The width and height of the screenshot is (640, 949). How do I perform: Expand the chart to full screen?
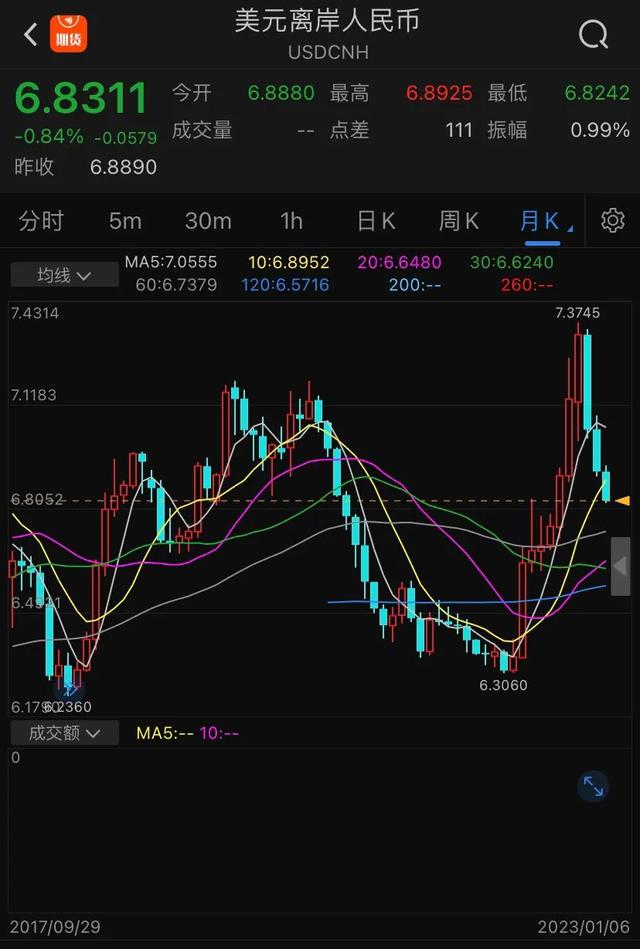pos(593,786)
